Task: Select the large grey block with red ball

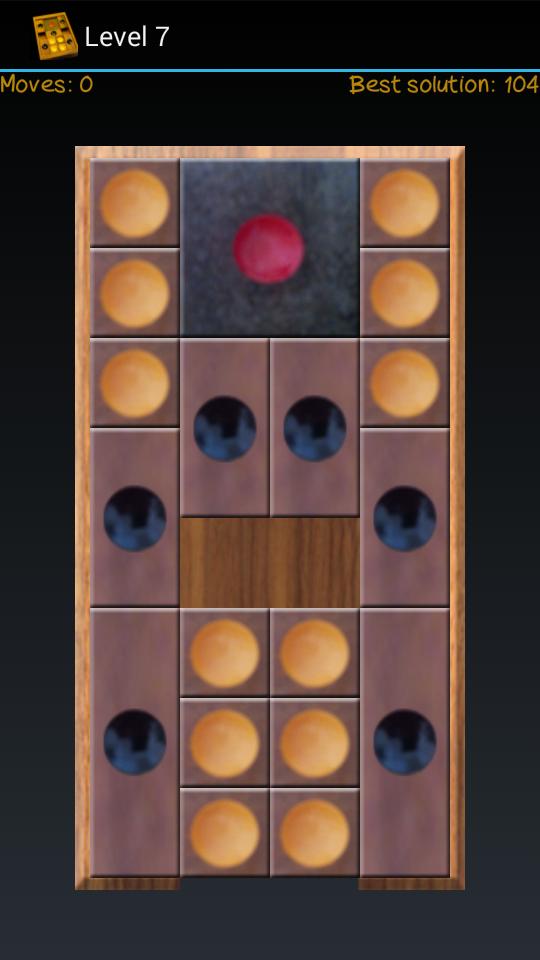Action: (269, 248)
